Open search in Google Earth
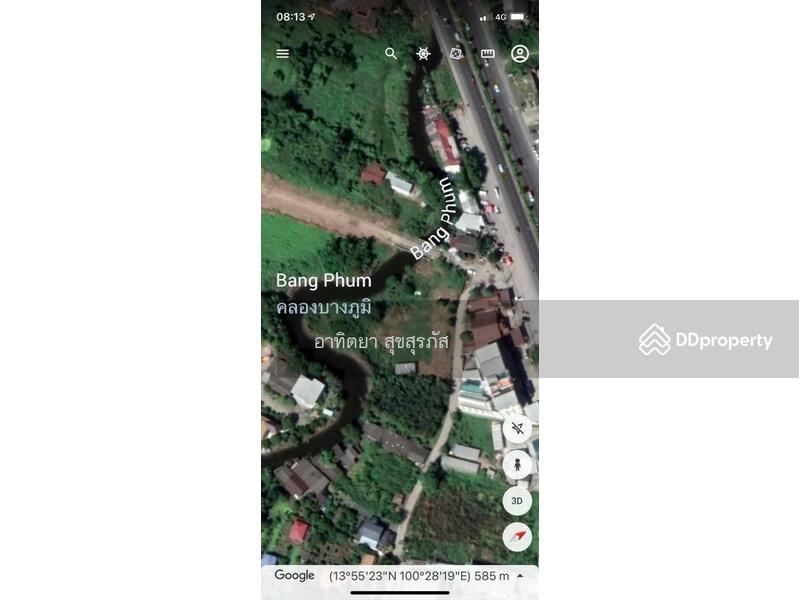800x600 pixels. pyautogui.click(x=391, y=54)
